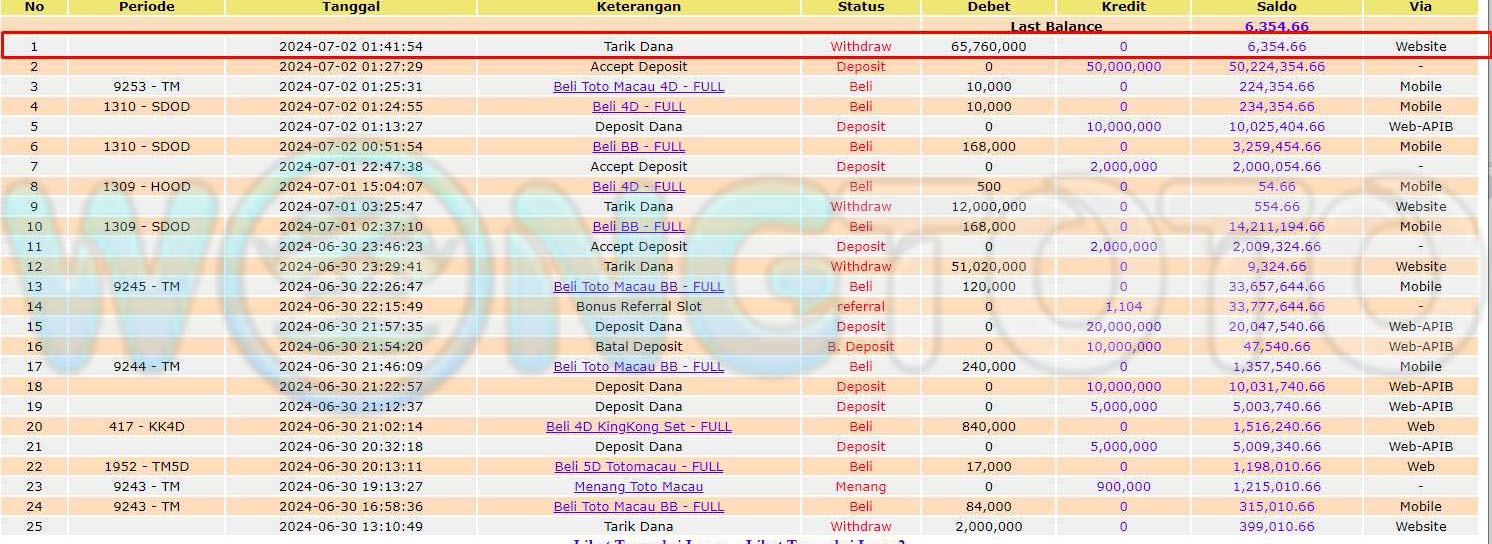Open Beli BB - FULL dated 2024-07-02 00:51:54
This screenshot has height=544, width=1492.
click(638, 147)
